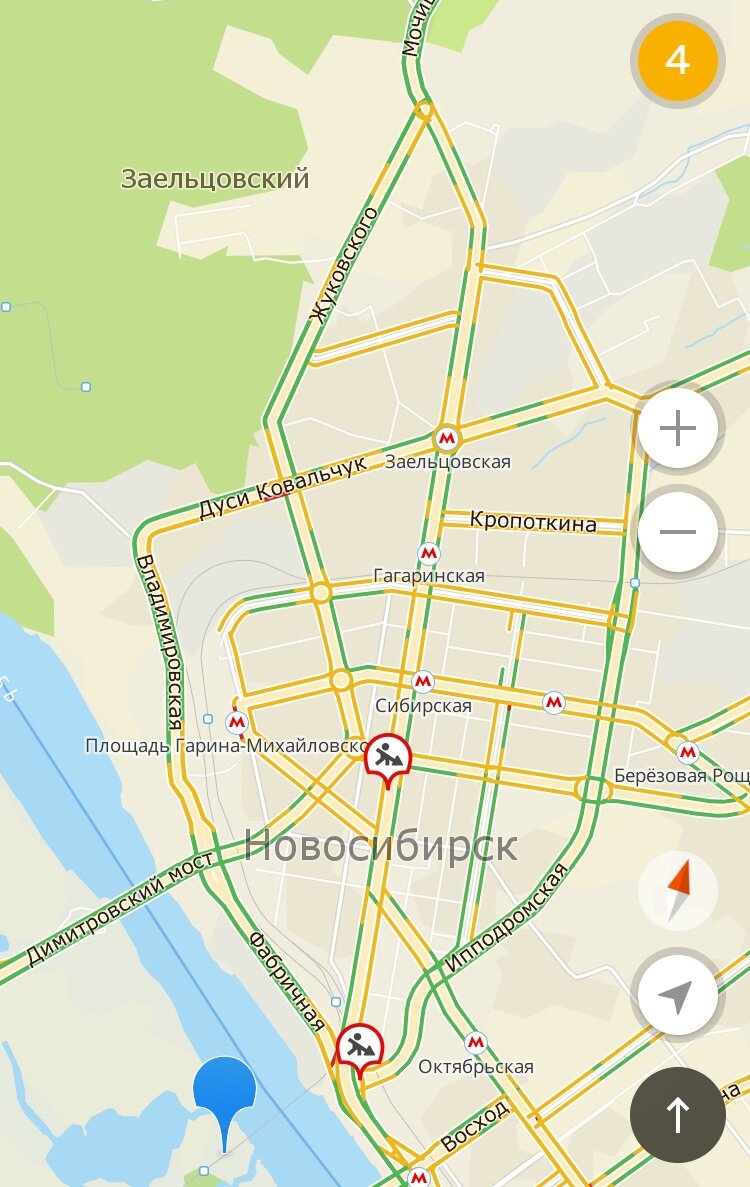The image size is (750, 1187).
Task: Open Гагаринская metro station
Action: [429, 553]
